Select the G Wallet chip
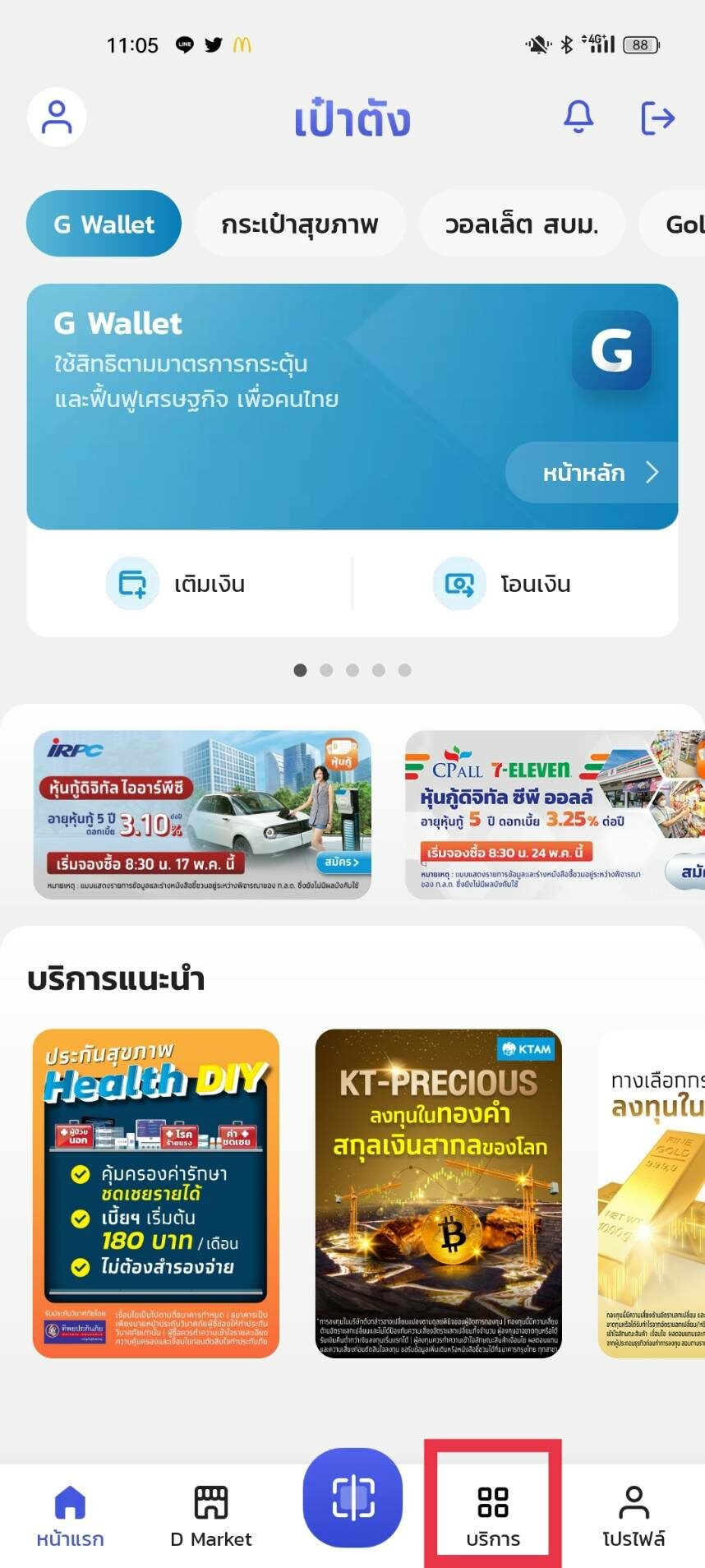The width and height of the screenshot is (705, 1568). (x=104, y=224)
